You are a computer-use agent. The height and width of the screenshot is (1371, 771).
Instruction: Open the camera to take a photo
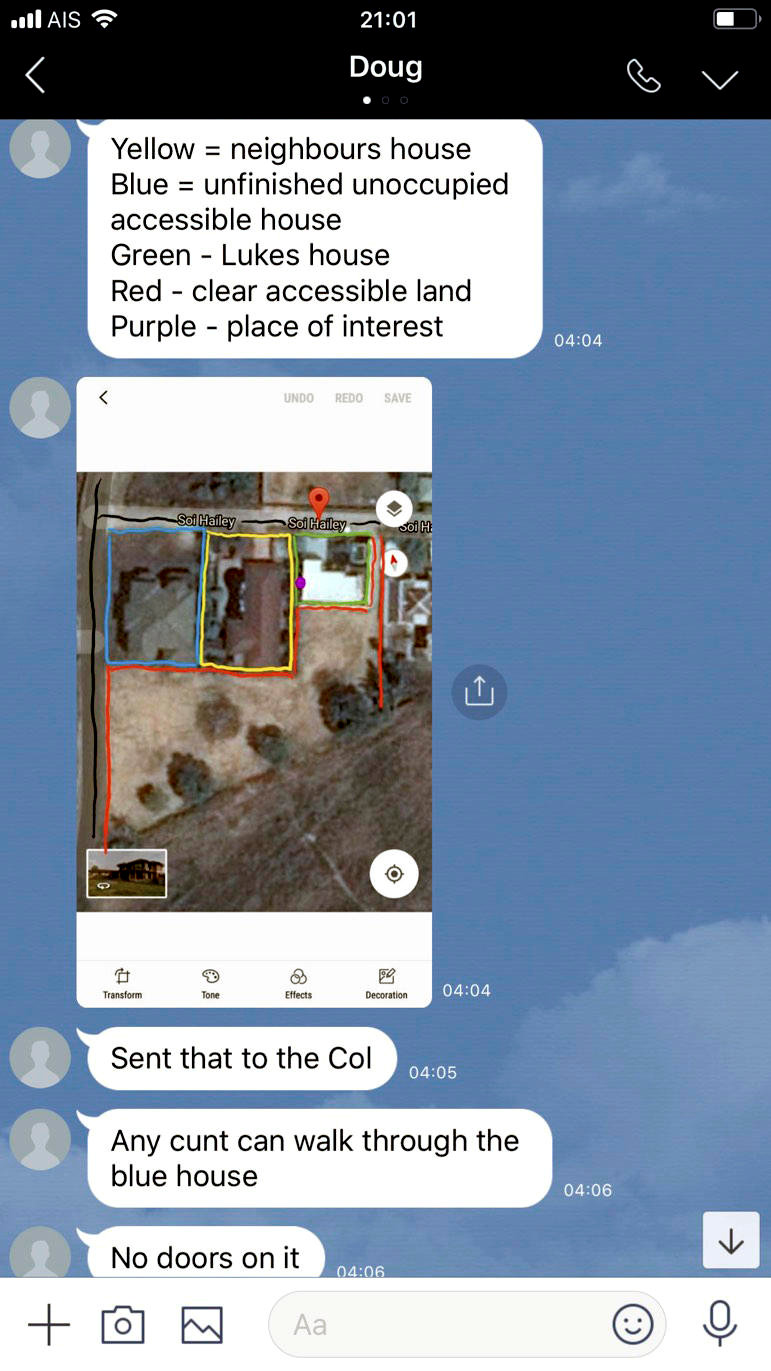(123, 1325)
